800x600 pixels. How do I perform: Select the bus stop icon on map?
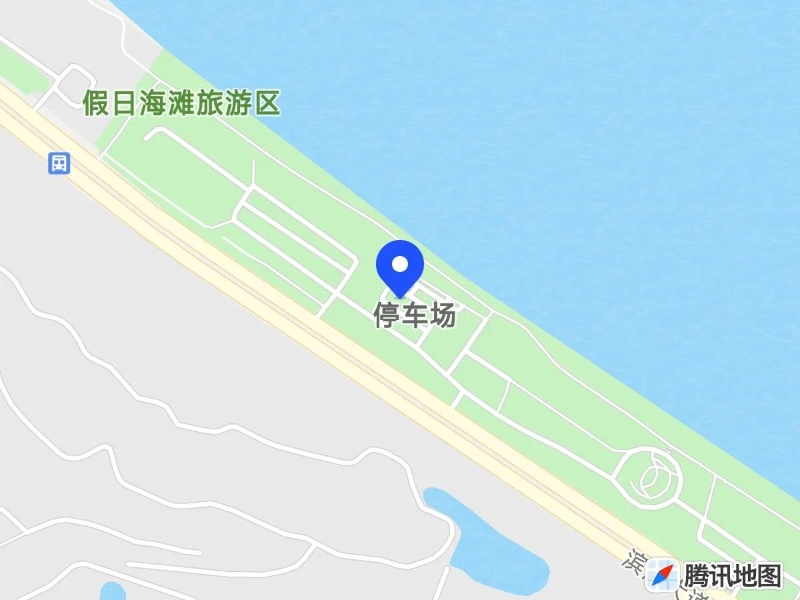click(x=60, y=163)
